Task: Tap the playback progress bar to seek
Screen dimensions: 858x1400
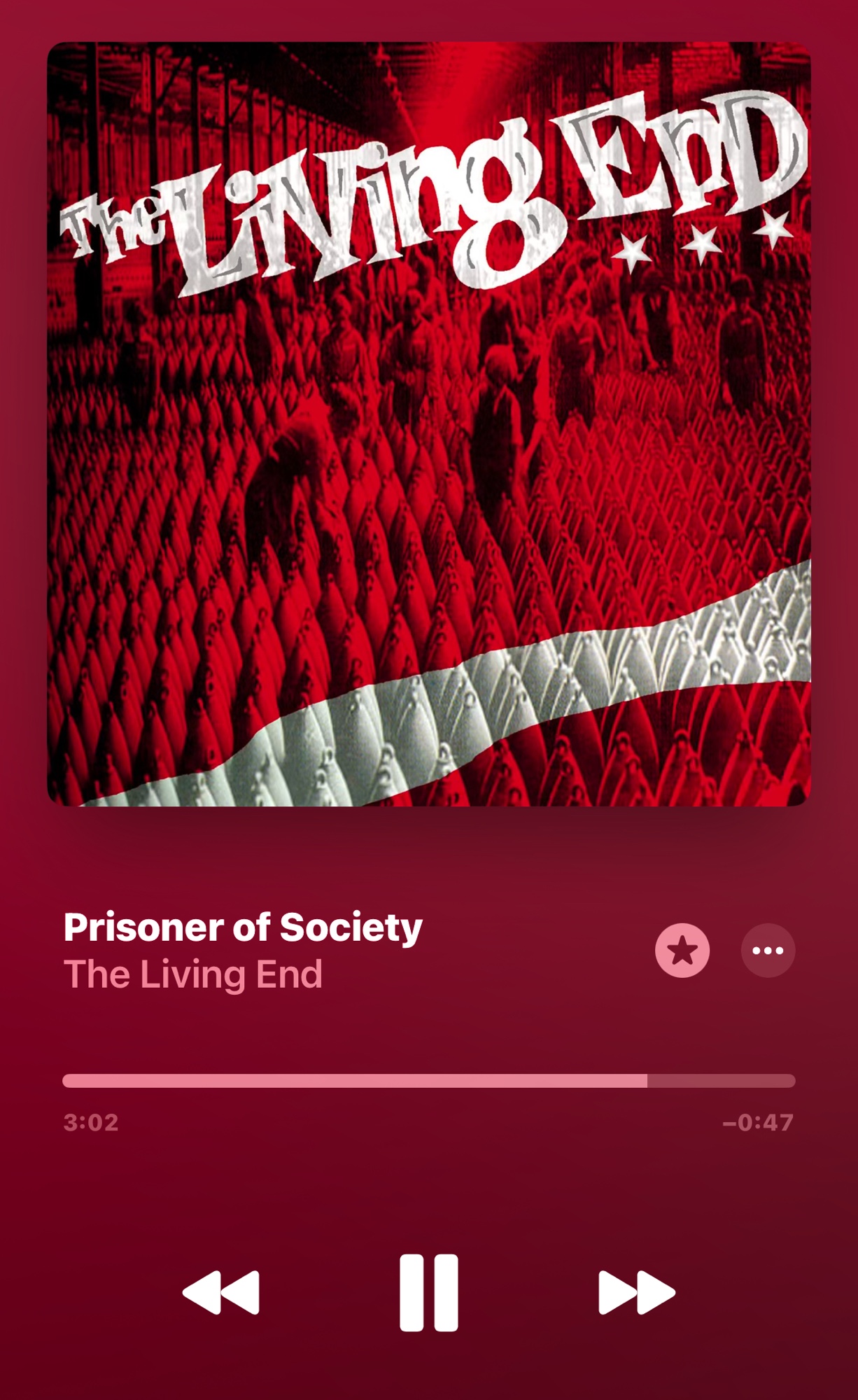Action: pyautogui.click(x=428, y=1081)
